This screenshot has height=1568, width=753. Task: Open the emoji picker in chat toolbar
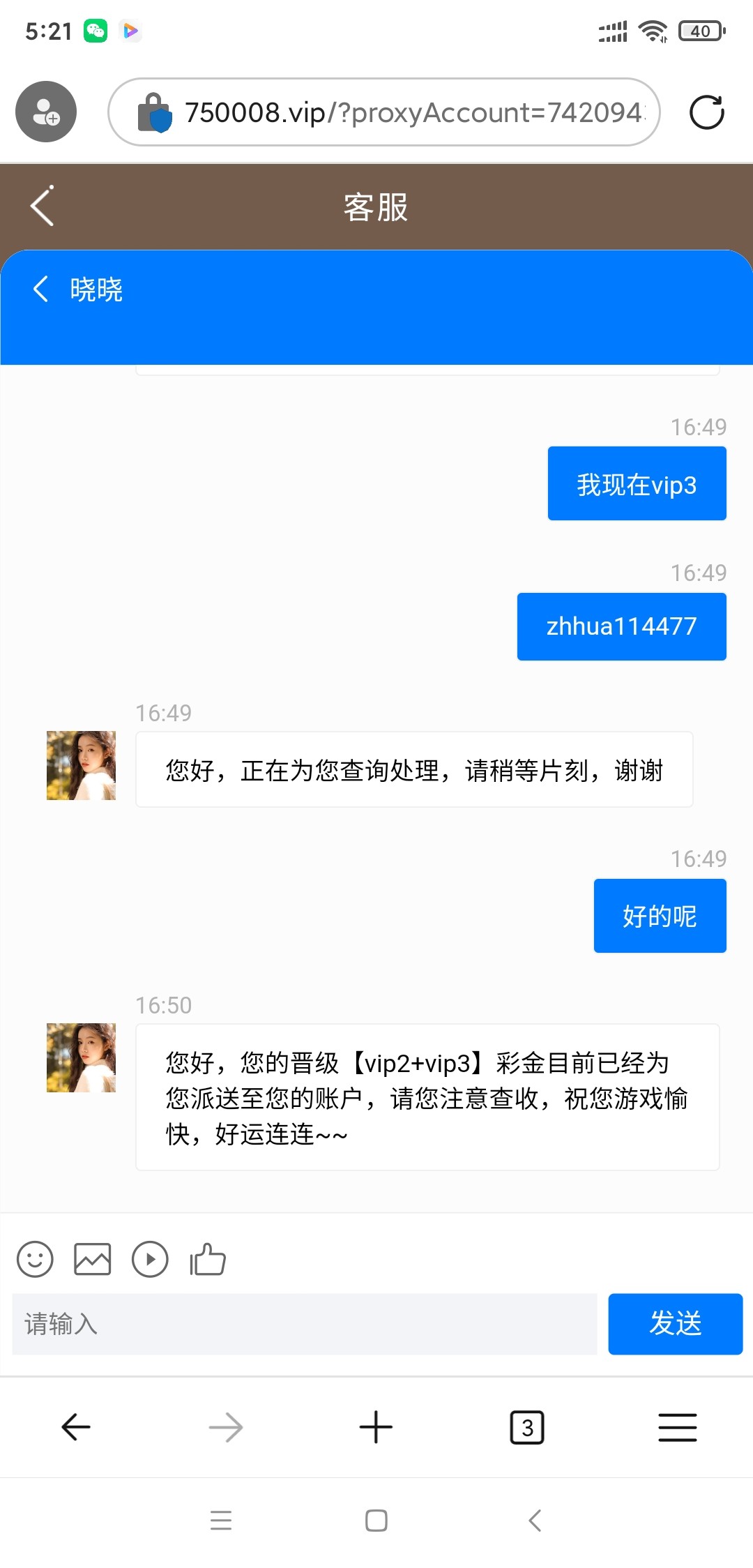pyautogui.click(x=35, y=1259)
